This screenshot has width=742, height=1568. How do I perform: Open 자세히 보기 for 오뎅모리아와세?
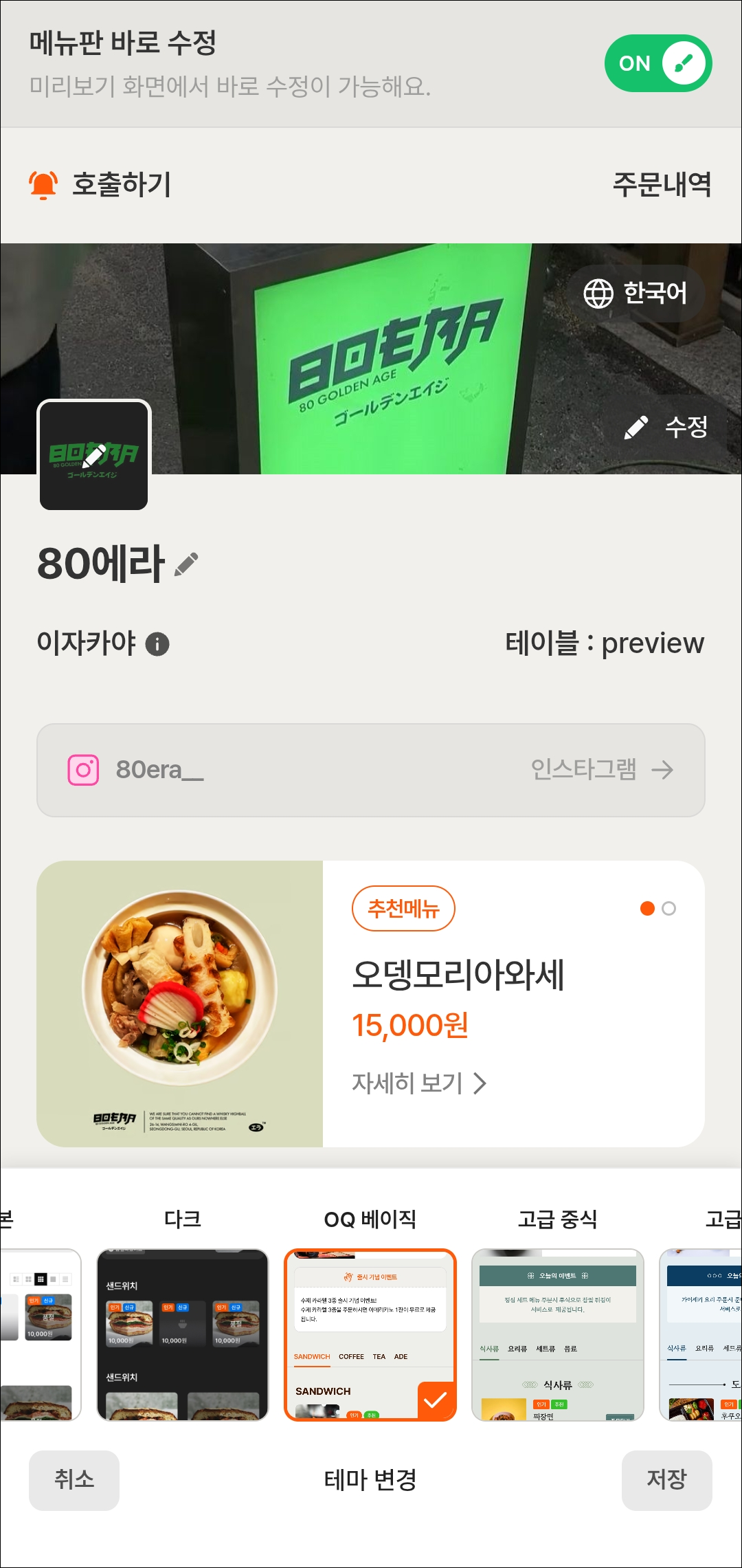click(x=419, y=1083)
